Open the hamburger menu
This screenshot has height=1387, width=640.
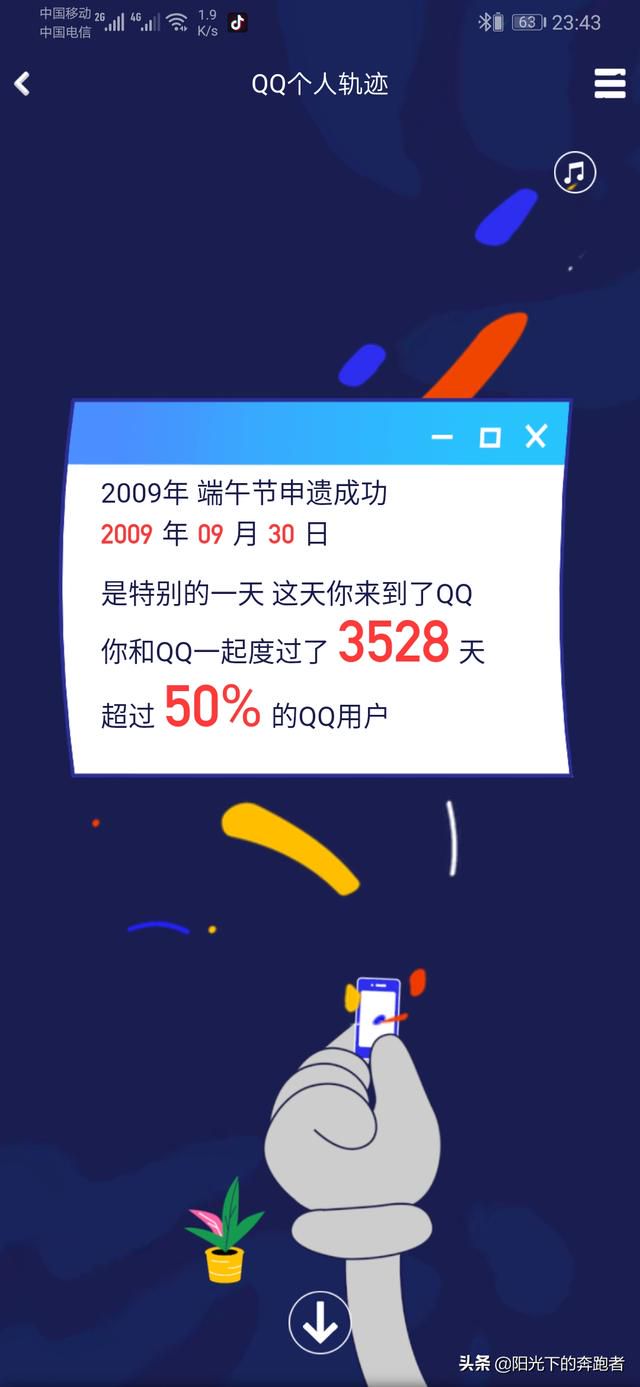tap(610, 84)
